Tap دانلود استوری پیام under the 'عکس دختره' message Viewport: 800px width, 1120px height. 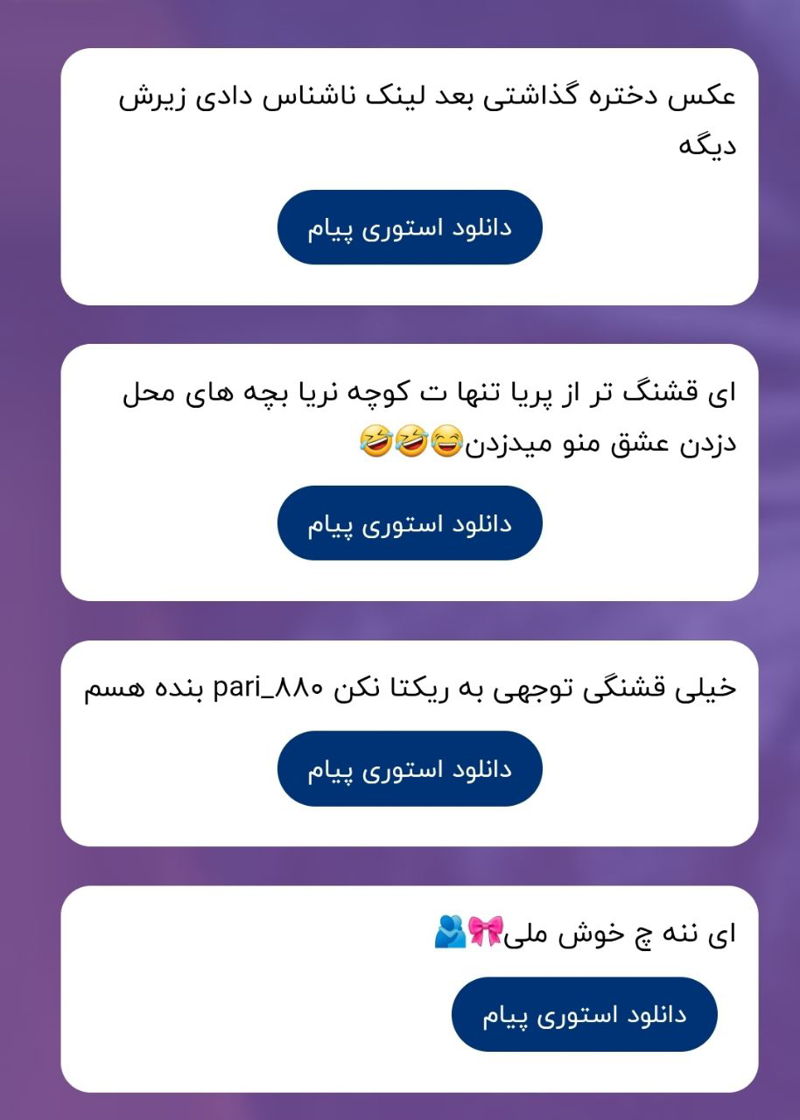[x=409, y=227]
